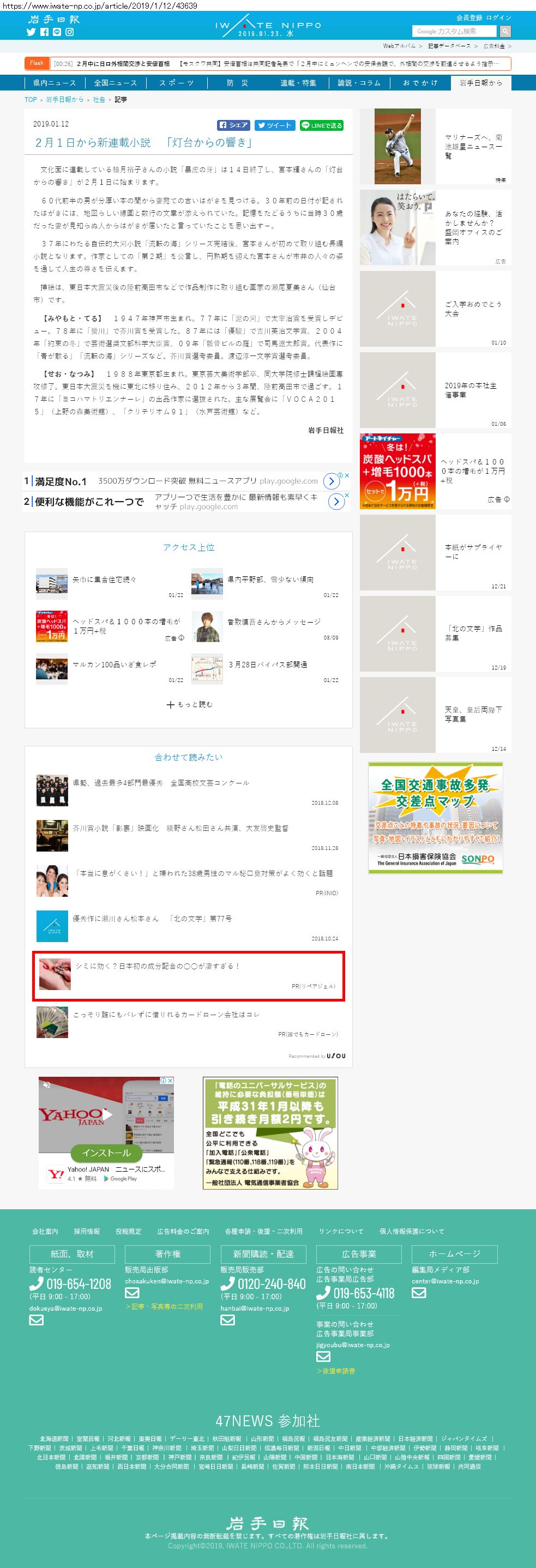This screenshot has width=536, height=1568.
Task: Open the 県内ニュース tab
Action: point(54,83)
